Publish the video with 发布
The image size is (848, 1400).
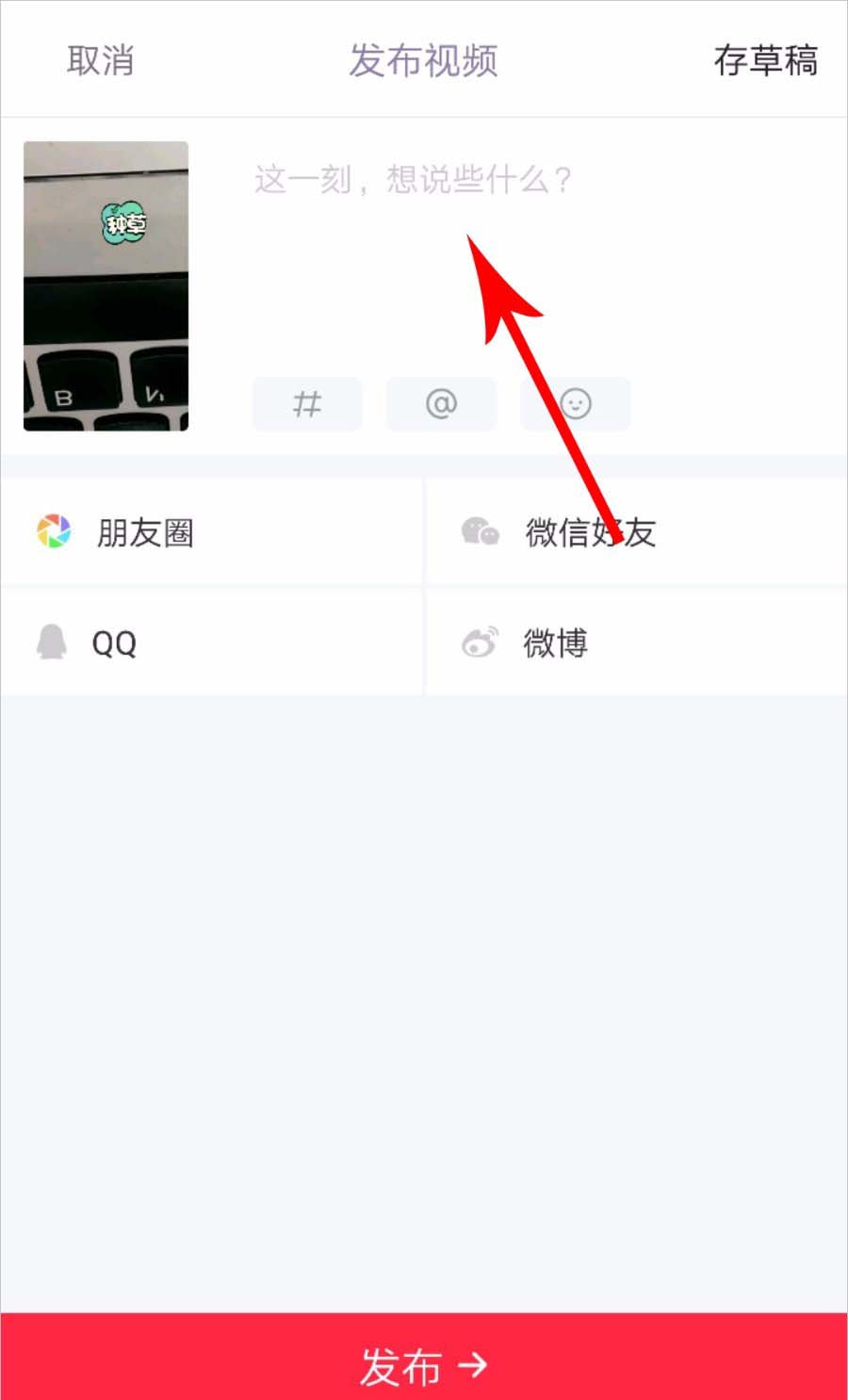click(x=424, y=1363)
